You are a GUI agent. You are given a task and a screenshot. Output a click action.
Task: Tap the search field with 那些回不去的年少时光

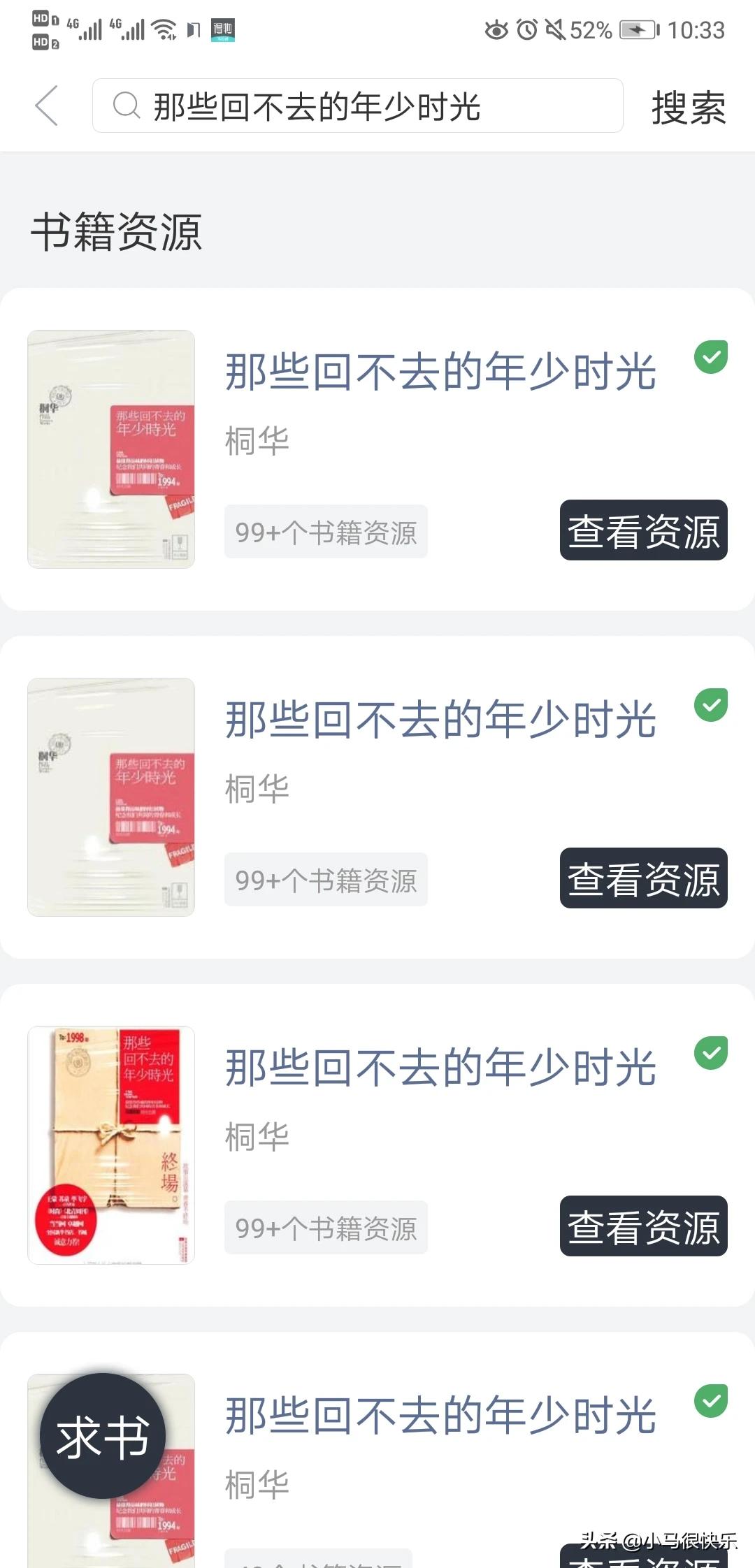click(x=357, y=106)
